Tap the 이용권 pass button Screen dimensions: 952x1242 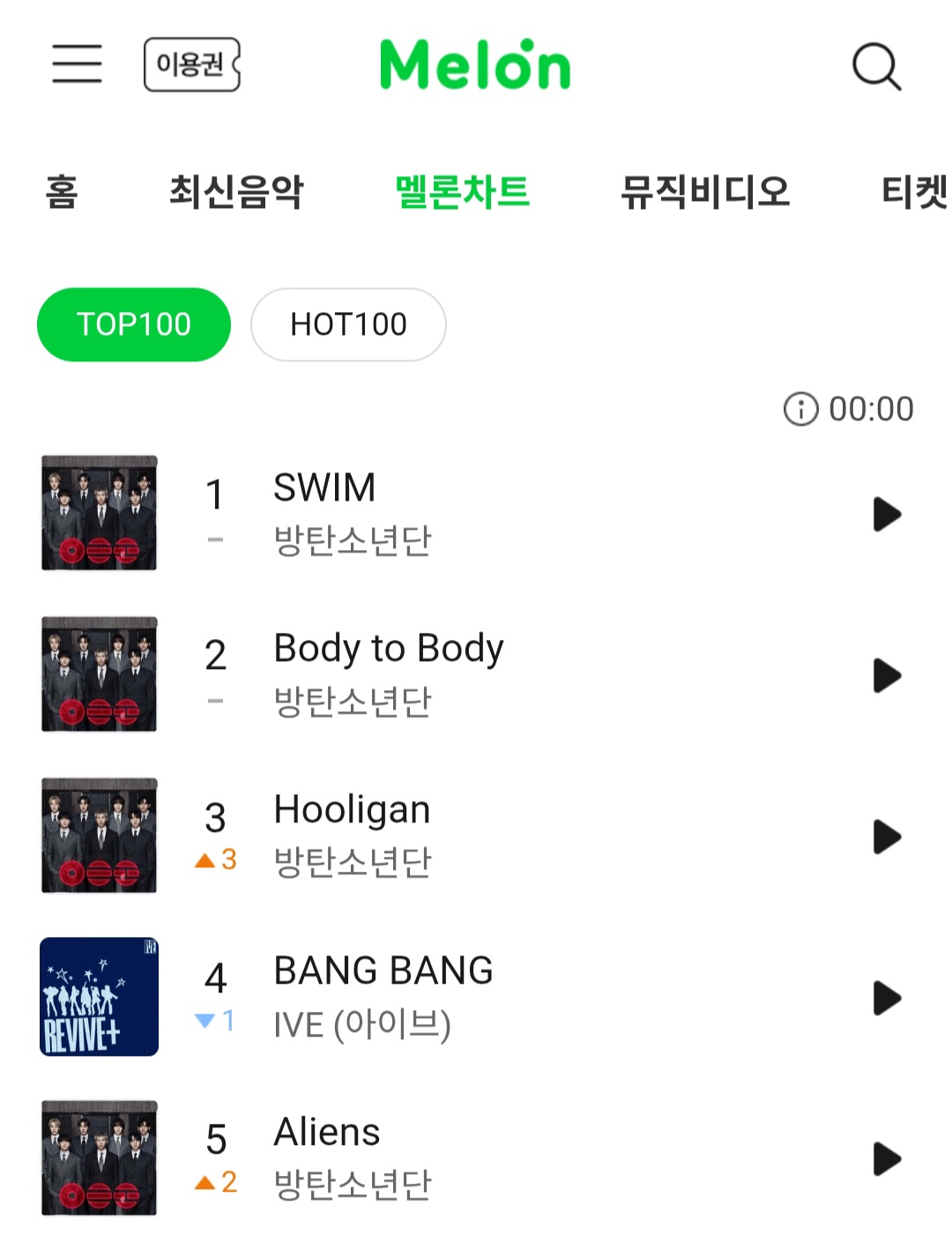coord(191,64)
